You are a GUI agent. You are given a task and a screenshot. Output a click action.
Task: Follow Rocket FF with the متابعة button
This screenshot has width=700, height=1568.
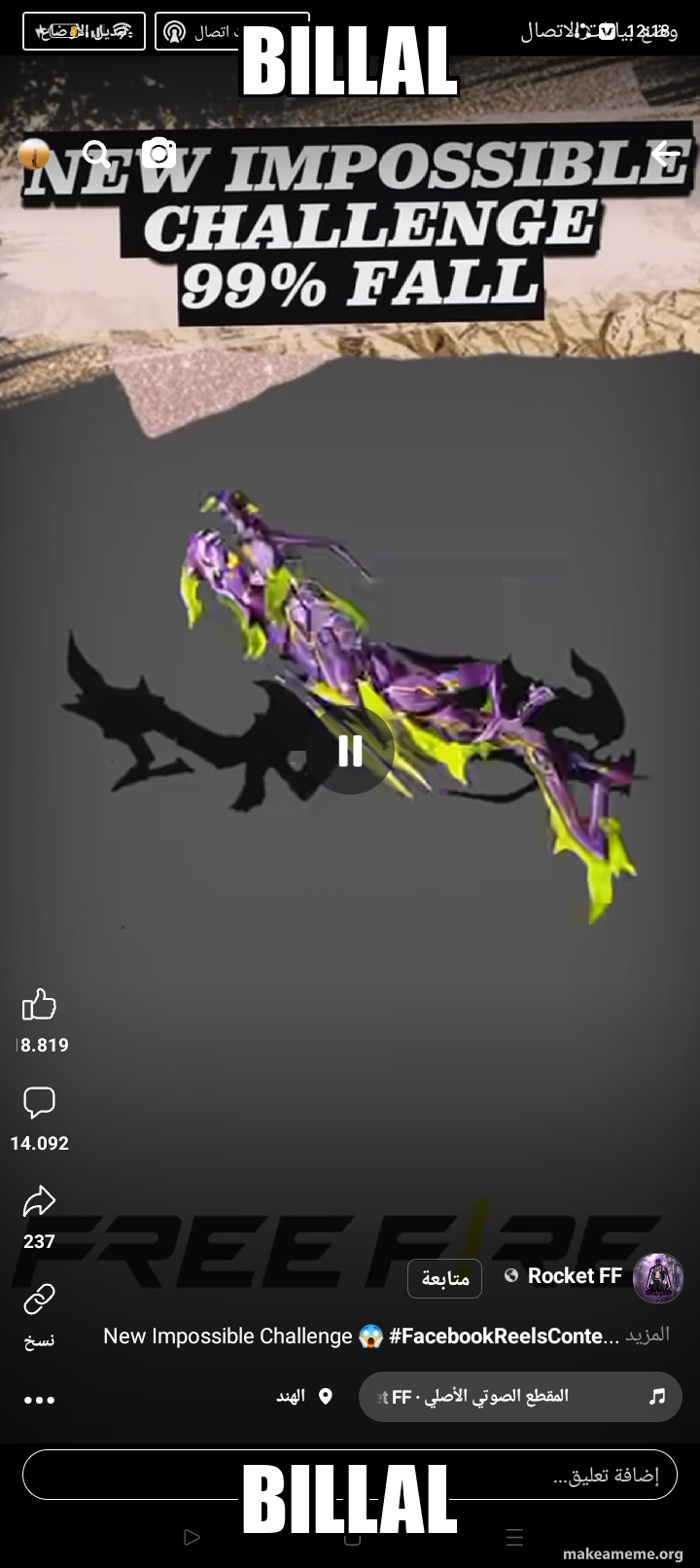coord(445,1278)
